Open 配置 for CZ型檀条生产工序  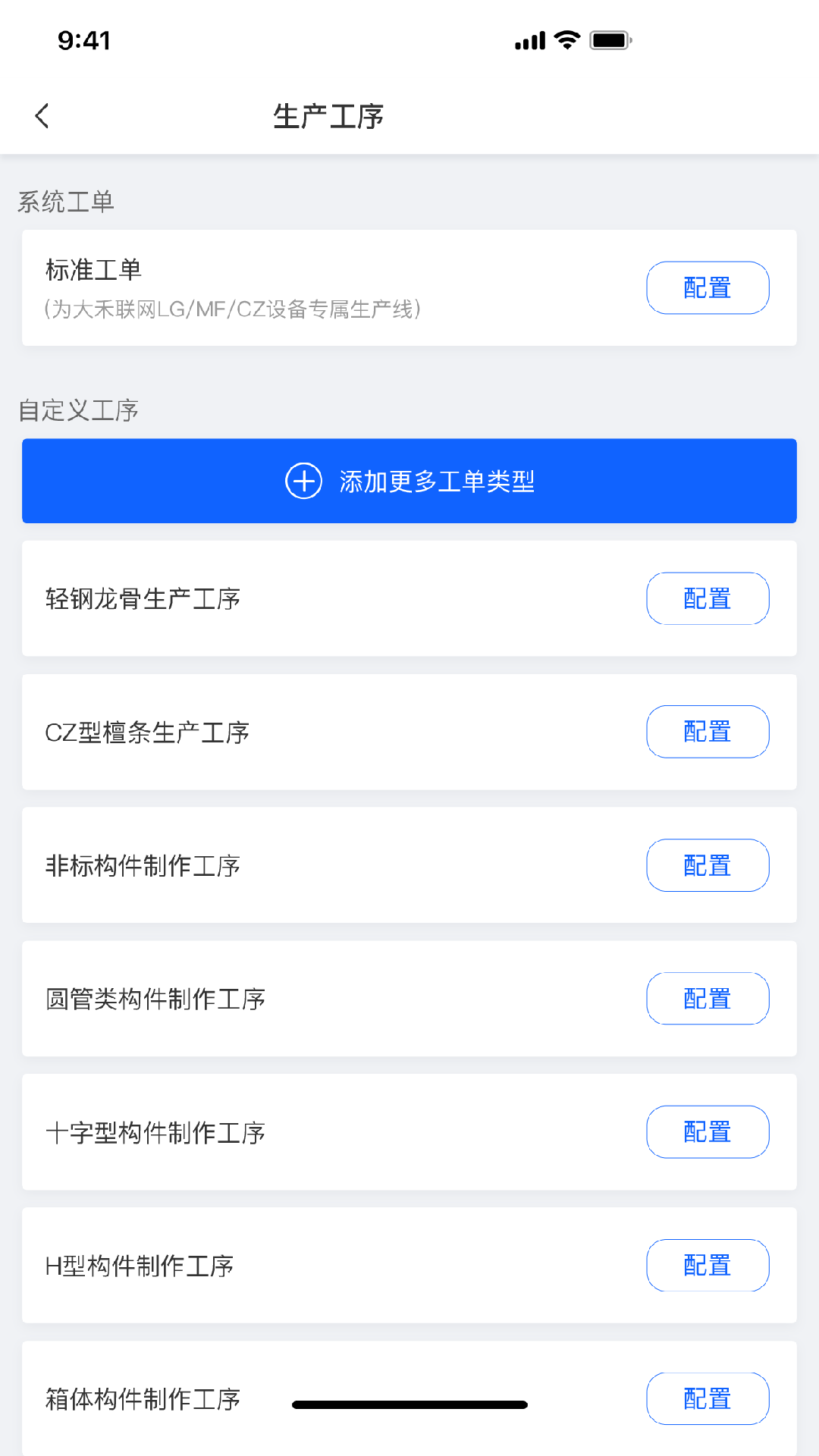[707, 731]
